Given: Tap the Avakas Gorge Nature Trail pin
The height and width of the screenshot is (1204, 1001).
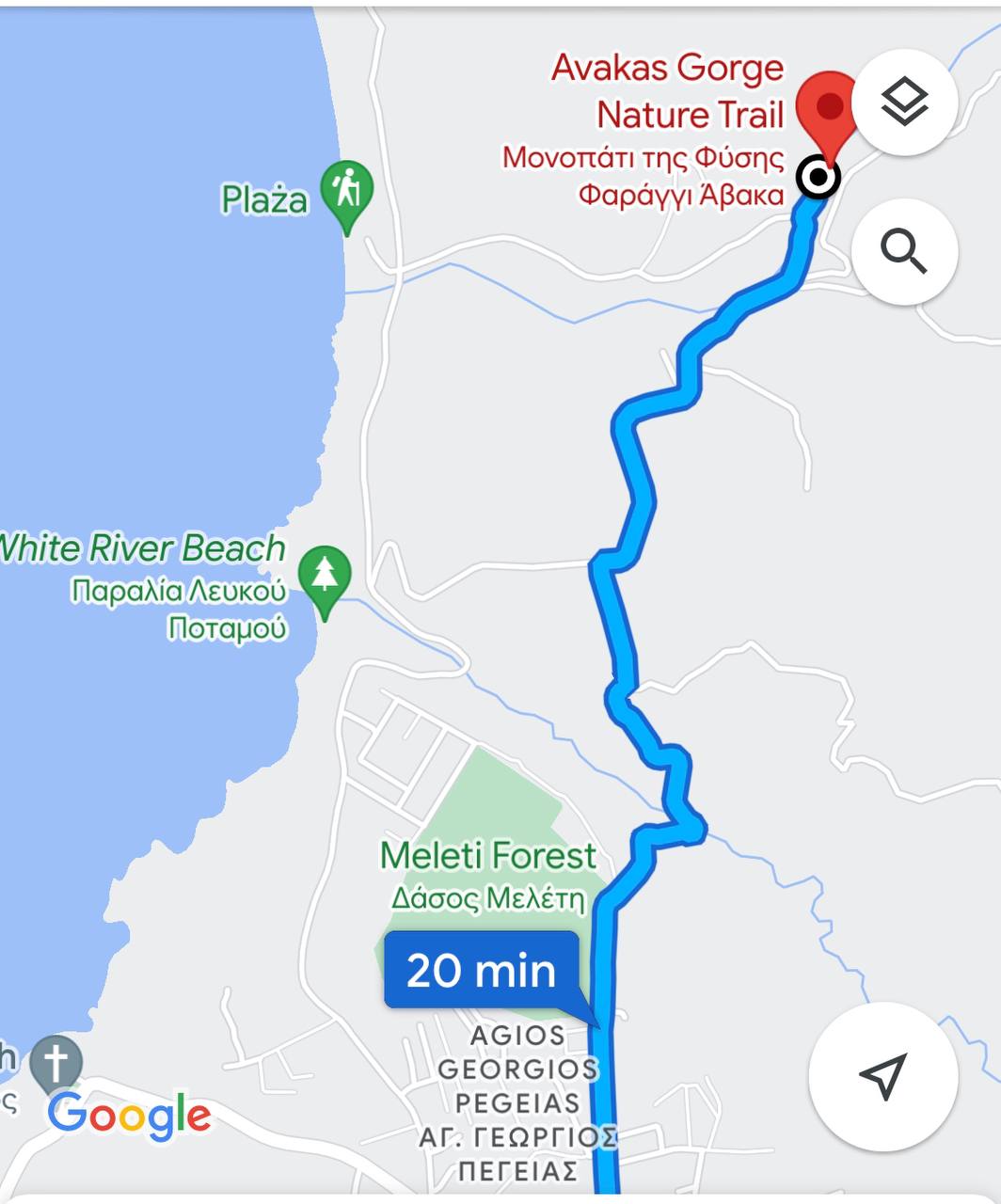Looking at the screenshot, I should point(829,110).
